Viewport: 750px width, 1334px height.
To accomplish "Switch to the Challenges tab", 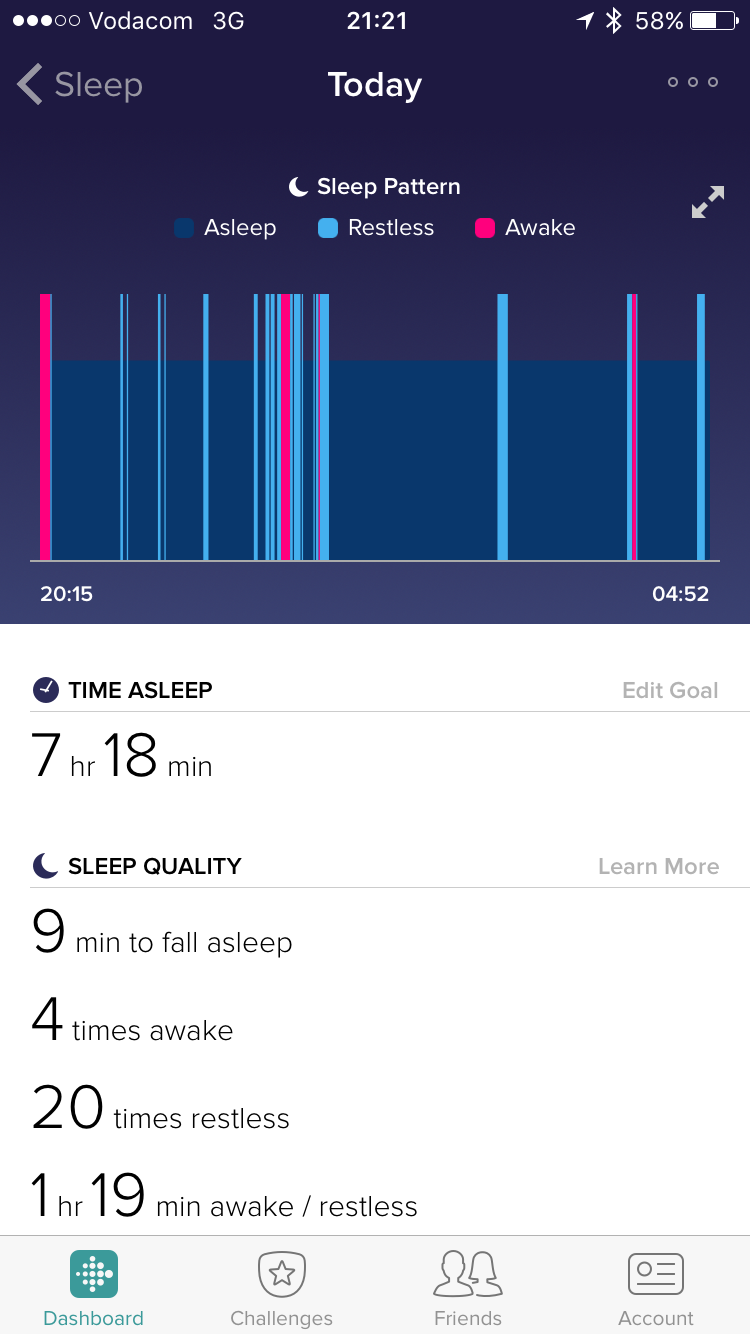I will (281, 1289).
